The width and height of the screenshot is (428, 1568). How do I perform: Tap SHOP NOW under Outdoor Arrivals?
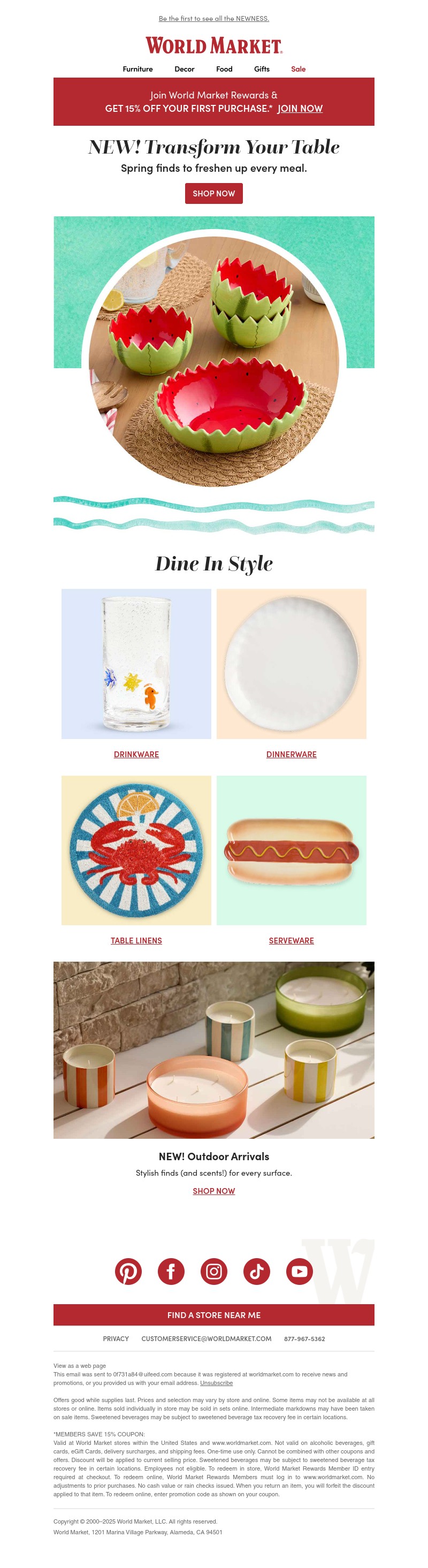(x=213, y=1191)
